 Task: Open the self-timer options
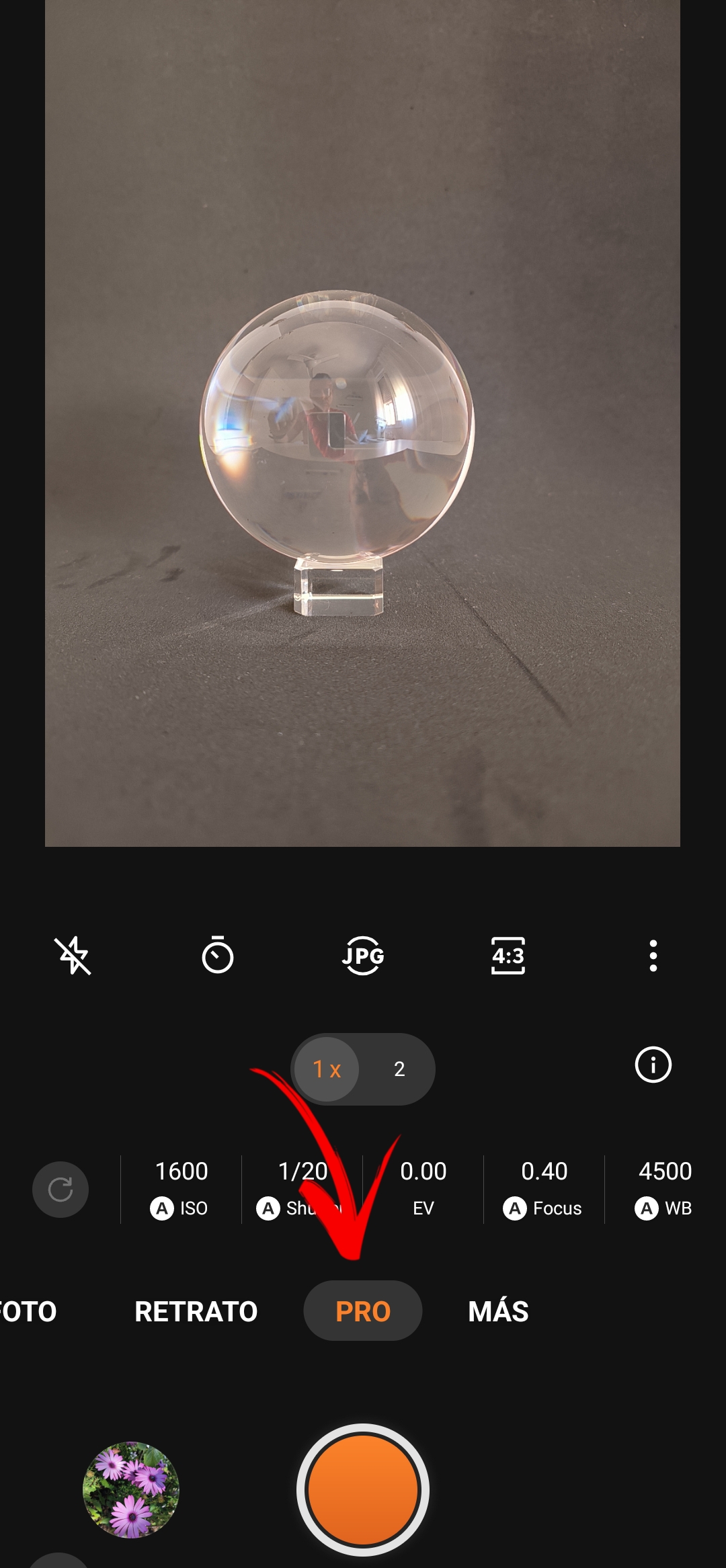click(x=218, y=956)
